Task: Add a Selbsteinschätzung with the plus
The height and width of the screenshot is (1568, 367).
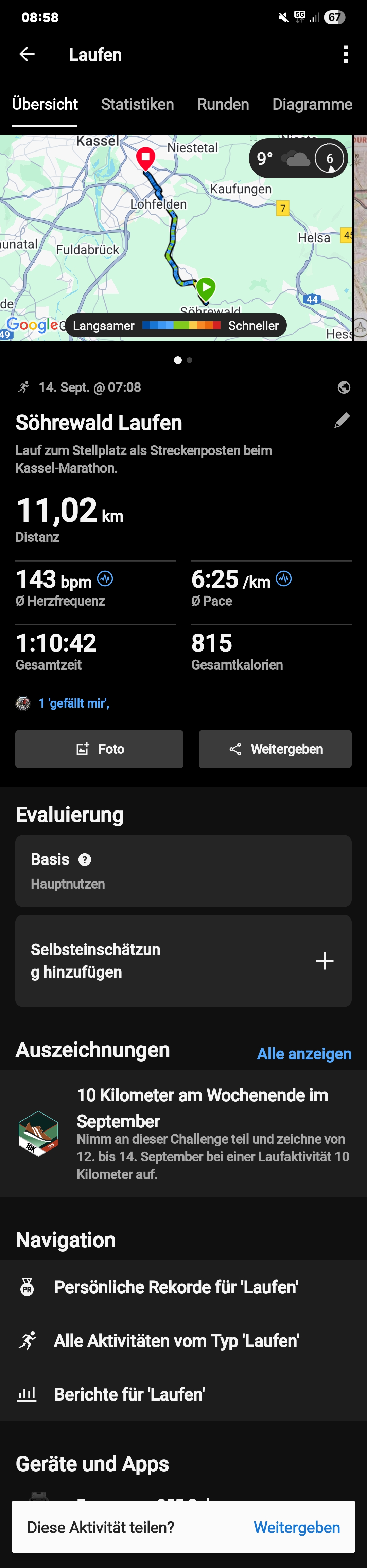Action: (x=325, y=961)
